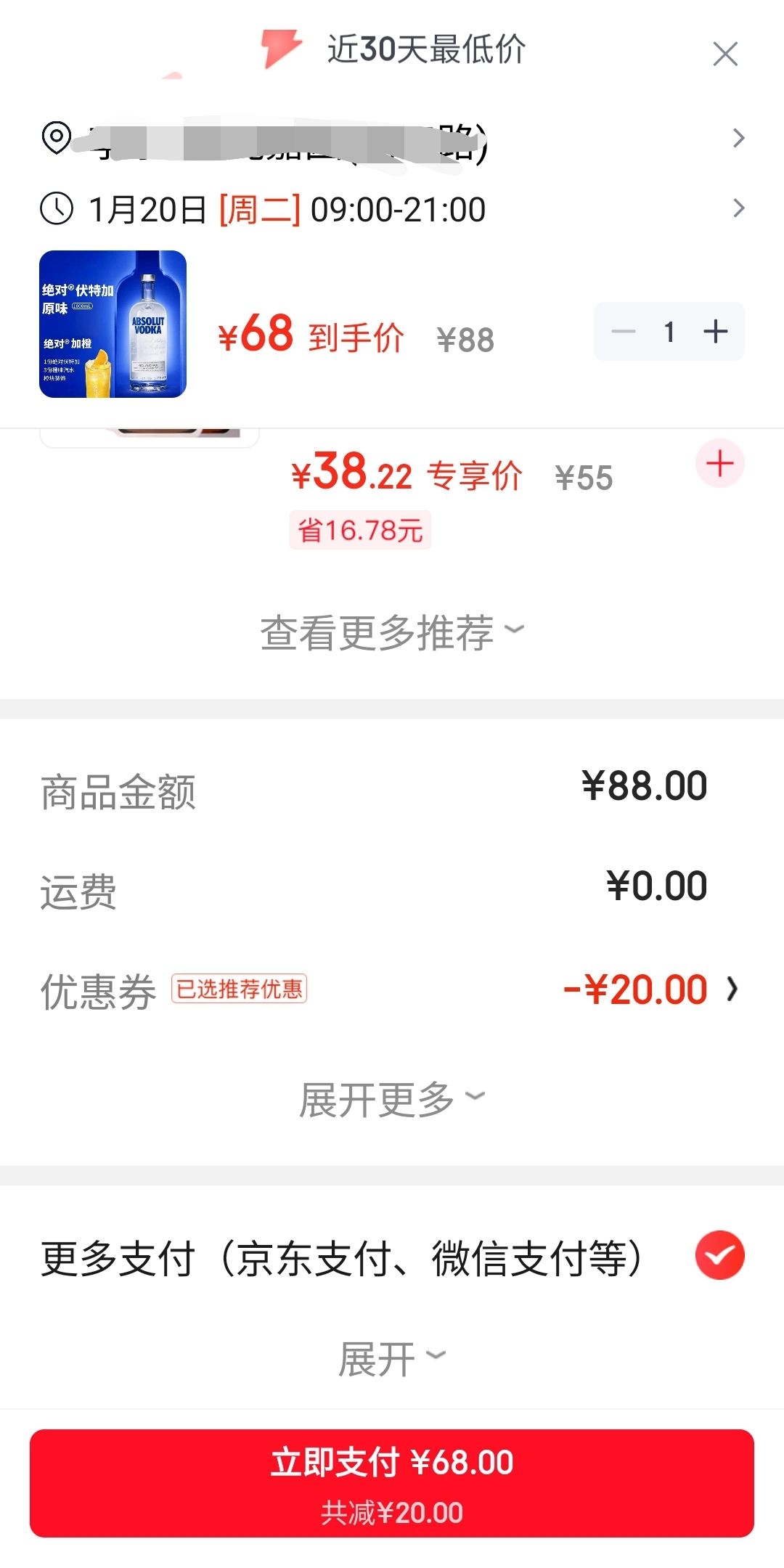
Task: Open the 优惠券 coupon details
Action: coord(392,989)
